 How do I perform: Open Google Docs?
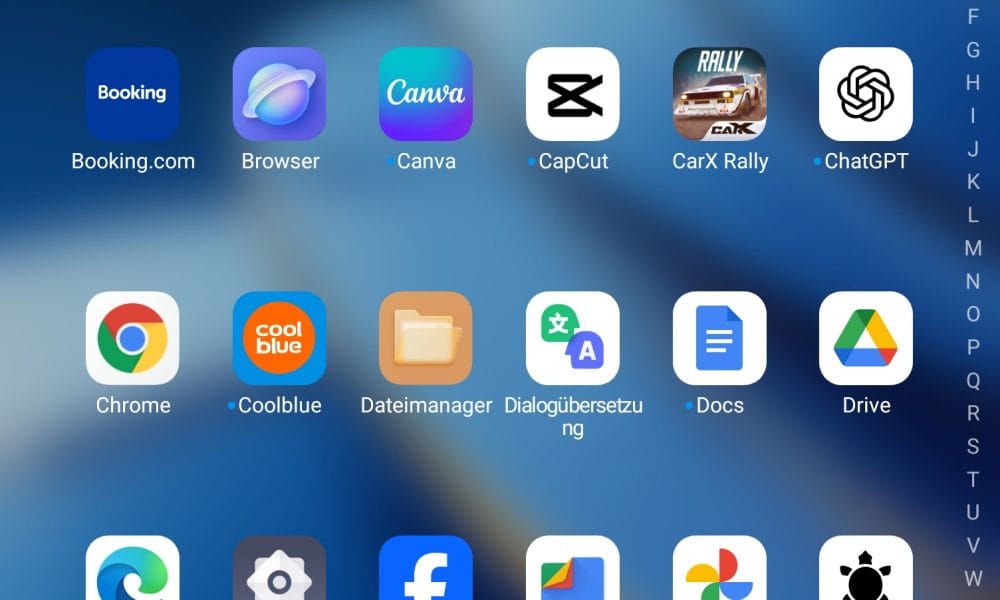coord(719,338)
